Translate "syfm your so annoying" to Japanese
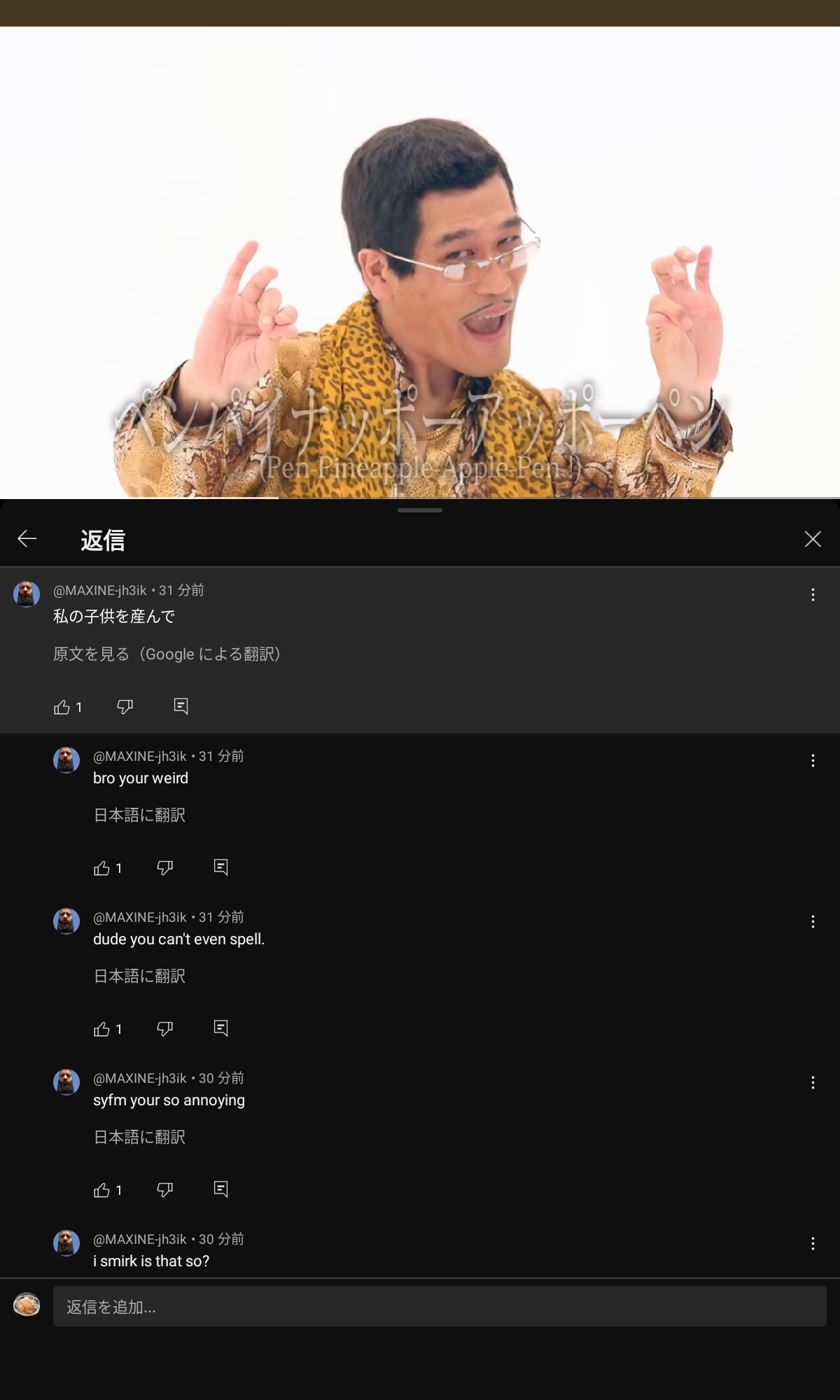Viewport: 840px width, 1400px height. pos(139,1137)
